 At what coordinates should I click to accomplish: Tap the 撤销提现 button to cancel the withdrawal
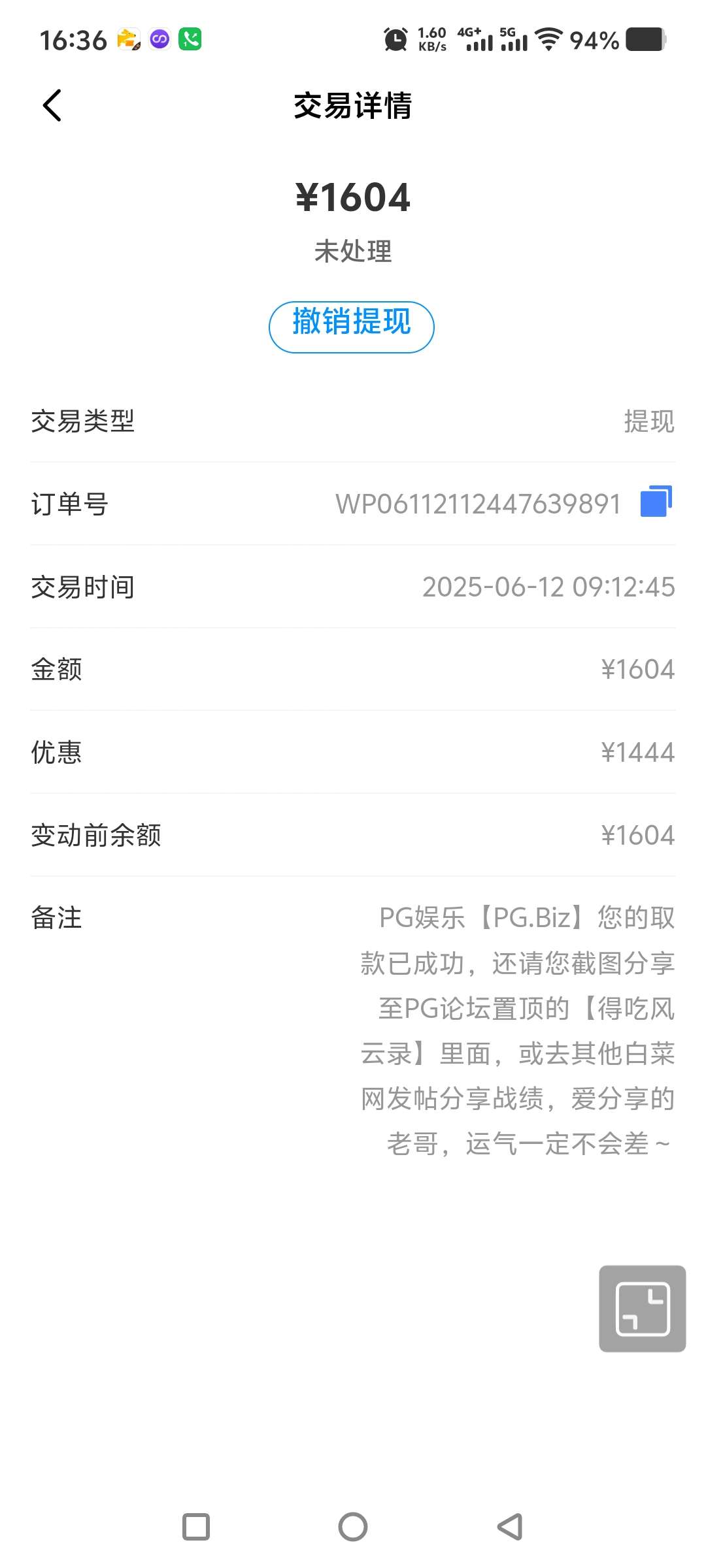(x=352, y=327)
